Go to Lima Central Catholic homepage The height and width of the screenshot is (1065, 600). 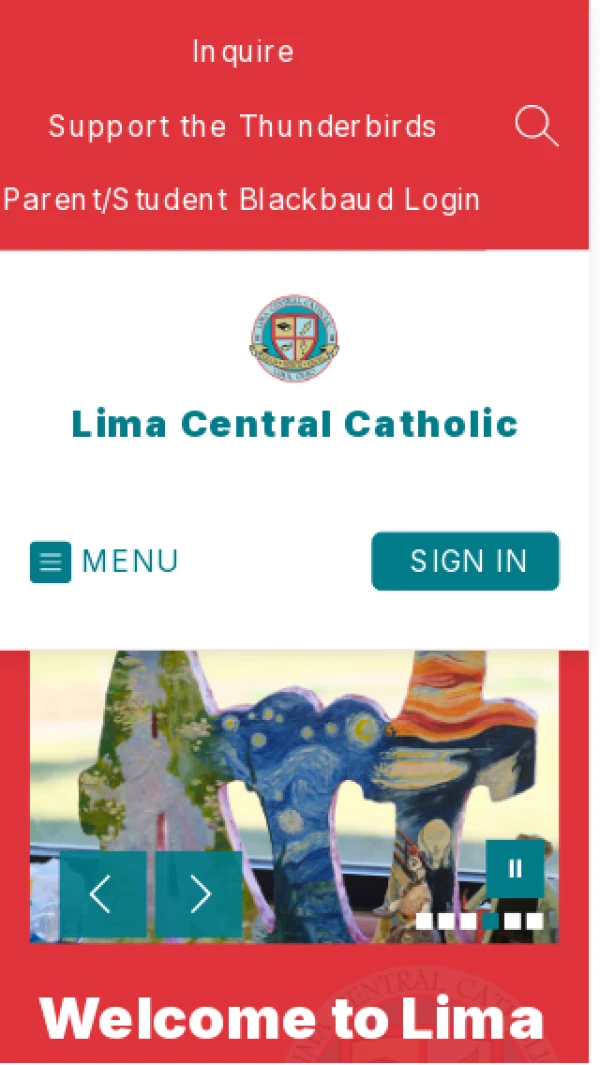coord(294,424)
